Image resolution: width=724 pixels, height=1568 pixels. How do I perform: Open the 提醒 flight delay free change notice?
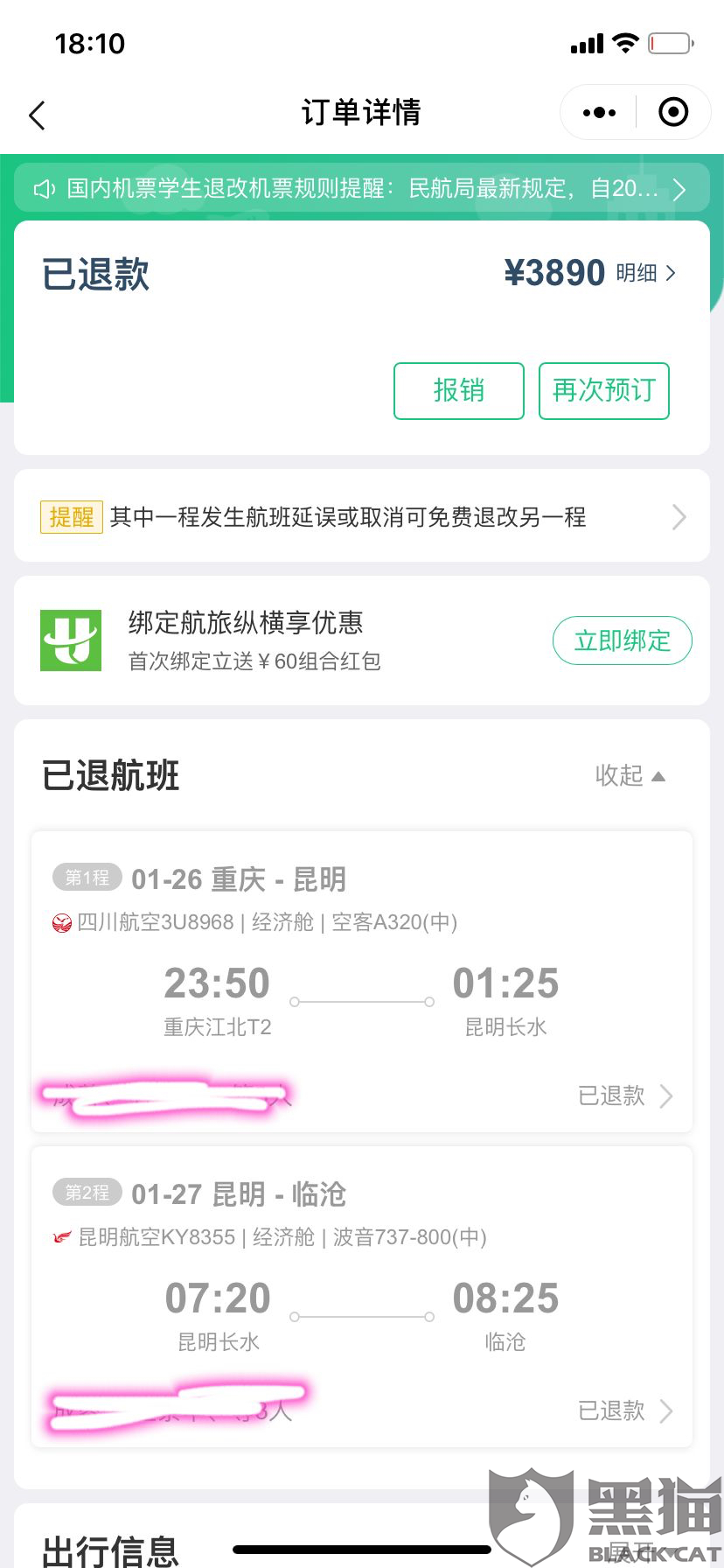[x=362, y=516]
